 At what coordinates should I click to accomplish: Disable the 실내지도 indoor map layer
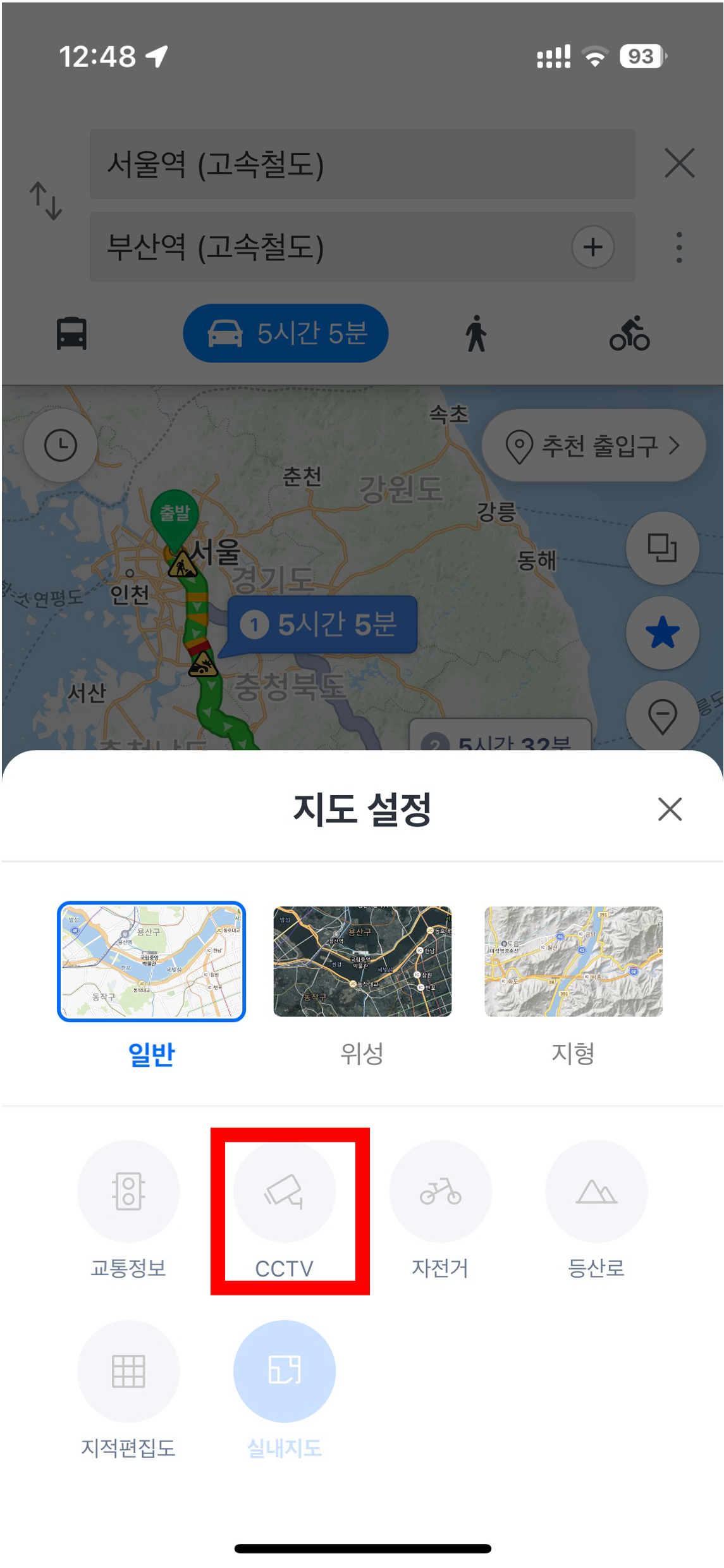(284, 1372)
